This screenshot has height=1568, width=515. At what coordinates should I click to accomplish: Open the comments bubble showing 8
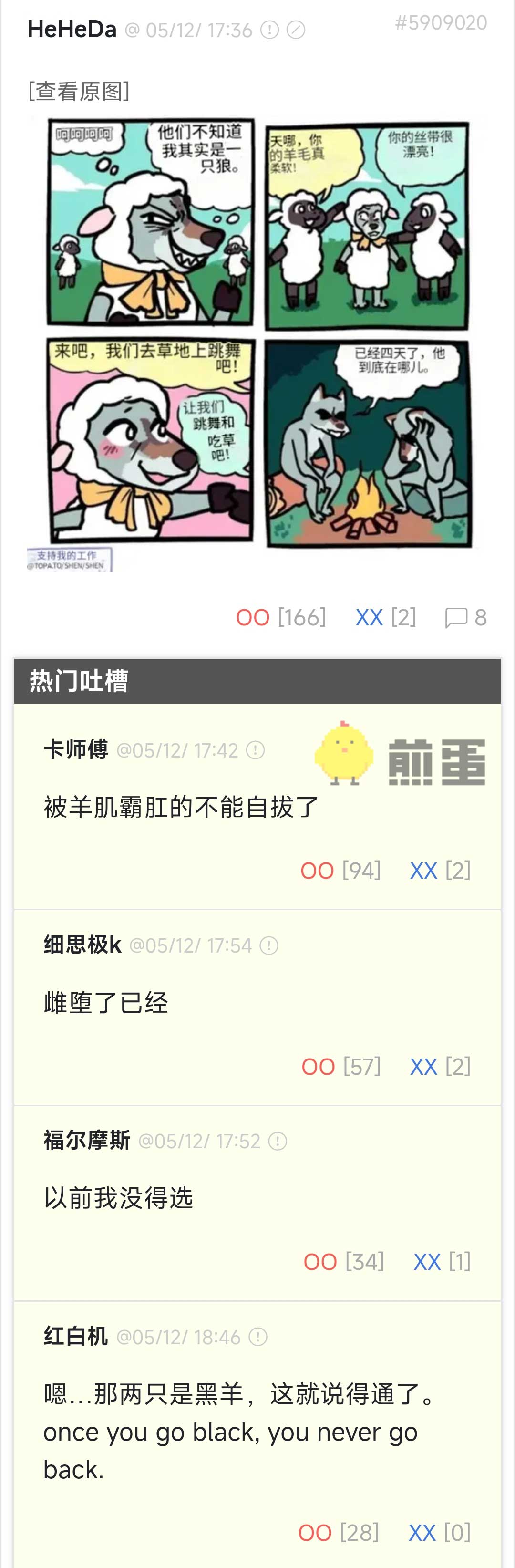[465, 617]
